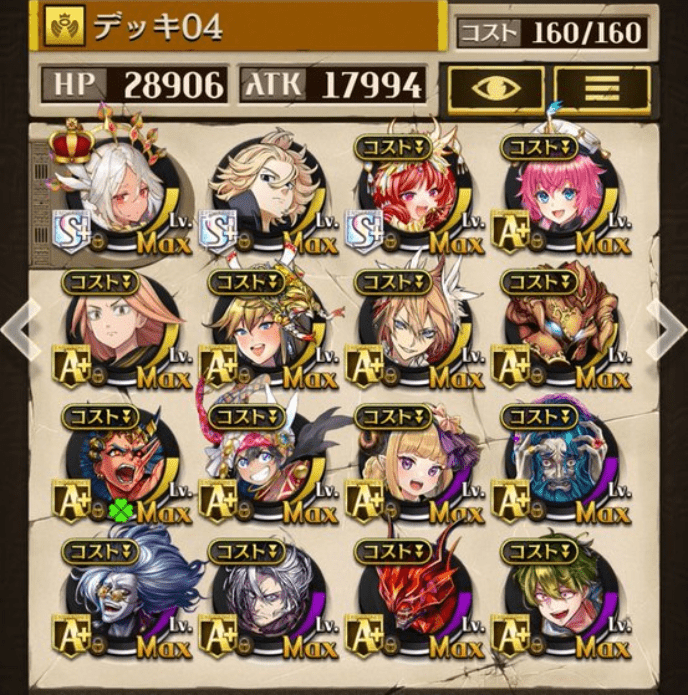The width and height of the screenshot is (688, 695).
Task: Toggle the eye view button
Action: click(x=495, y=90)
